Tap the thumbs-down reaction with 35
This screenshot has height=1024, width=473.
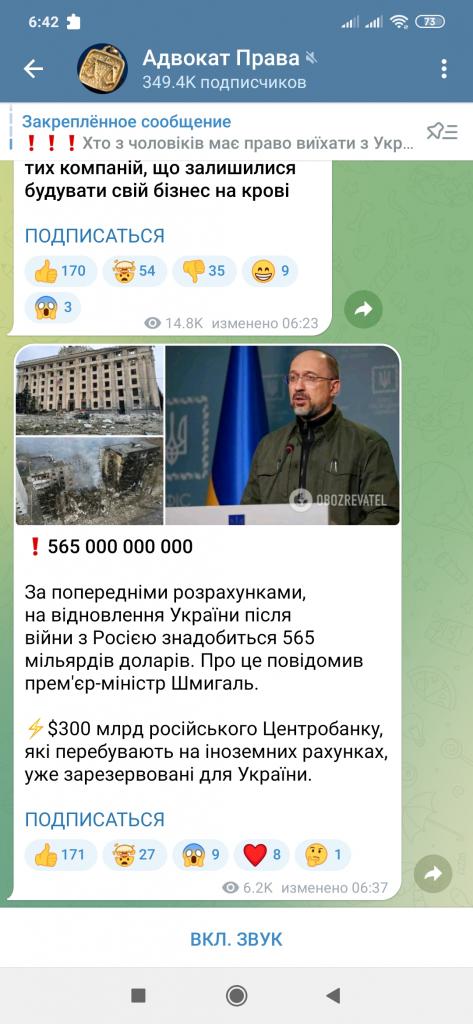[204, 271]
